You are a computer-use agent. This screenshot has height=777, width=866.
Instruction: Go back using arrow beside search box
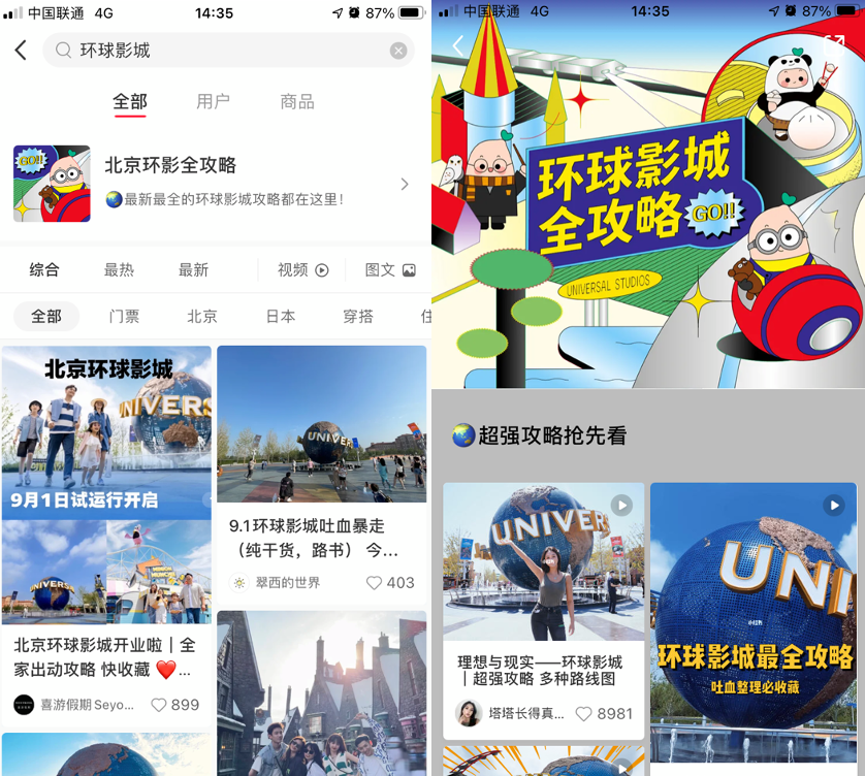21,50
